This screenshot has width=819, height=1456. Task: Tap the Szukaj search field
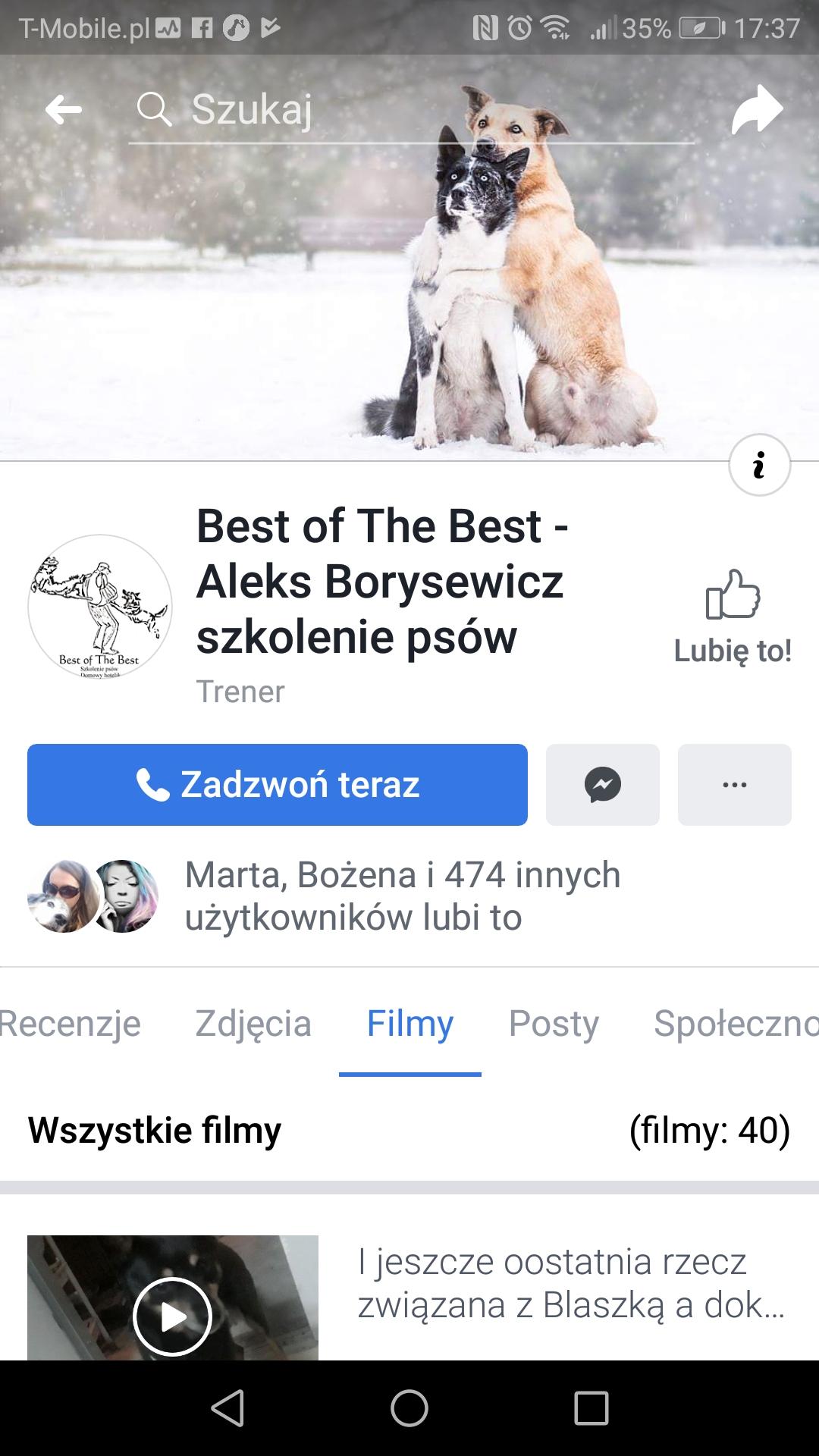[x=409, y=111]
